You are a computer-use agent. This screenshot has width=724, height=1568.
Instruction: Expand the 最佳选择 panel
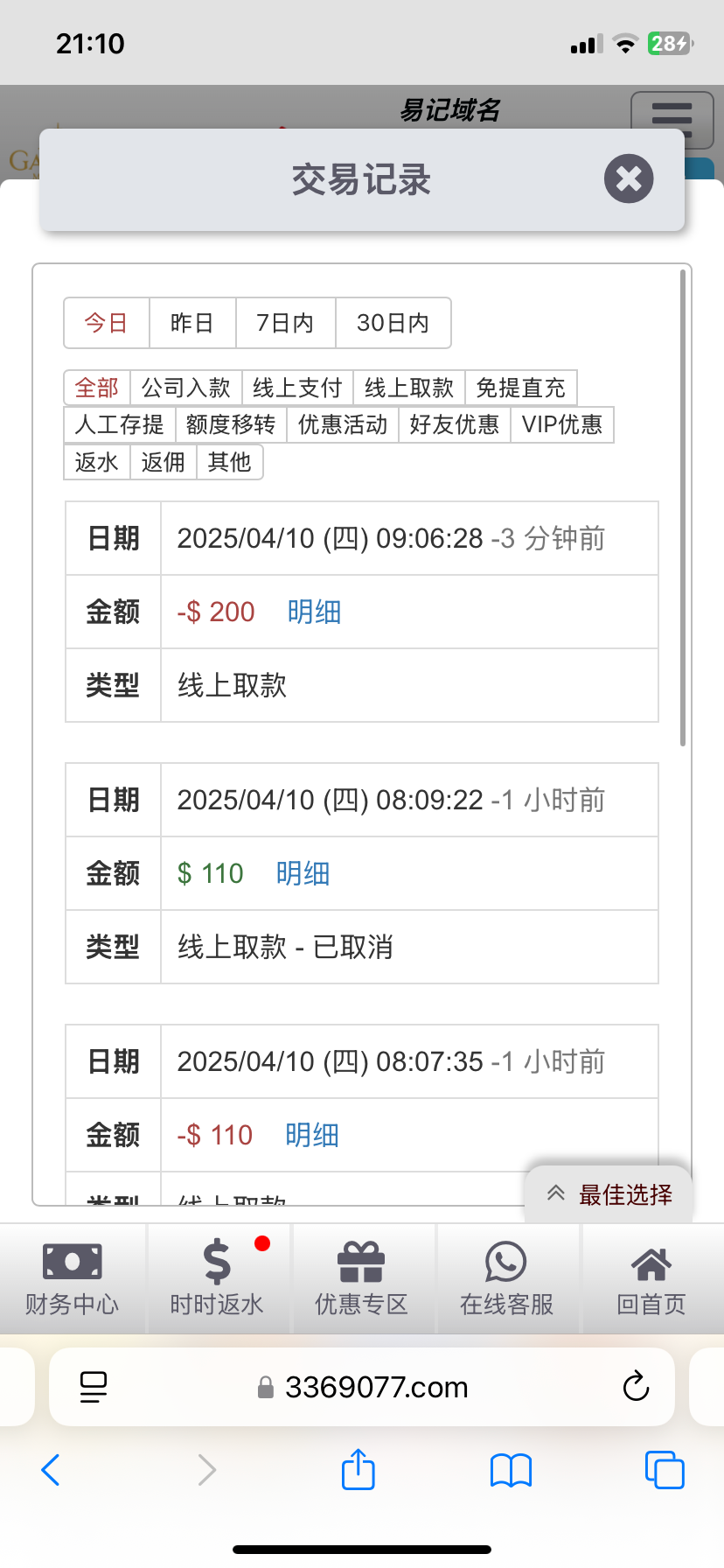[x=609, y=1194]
